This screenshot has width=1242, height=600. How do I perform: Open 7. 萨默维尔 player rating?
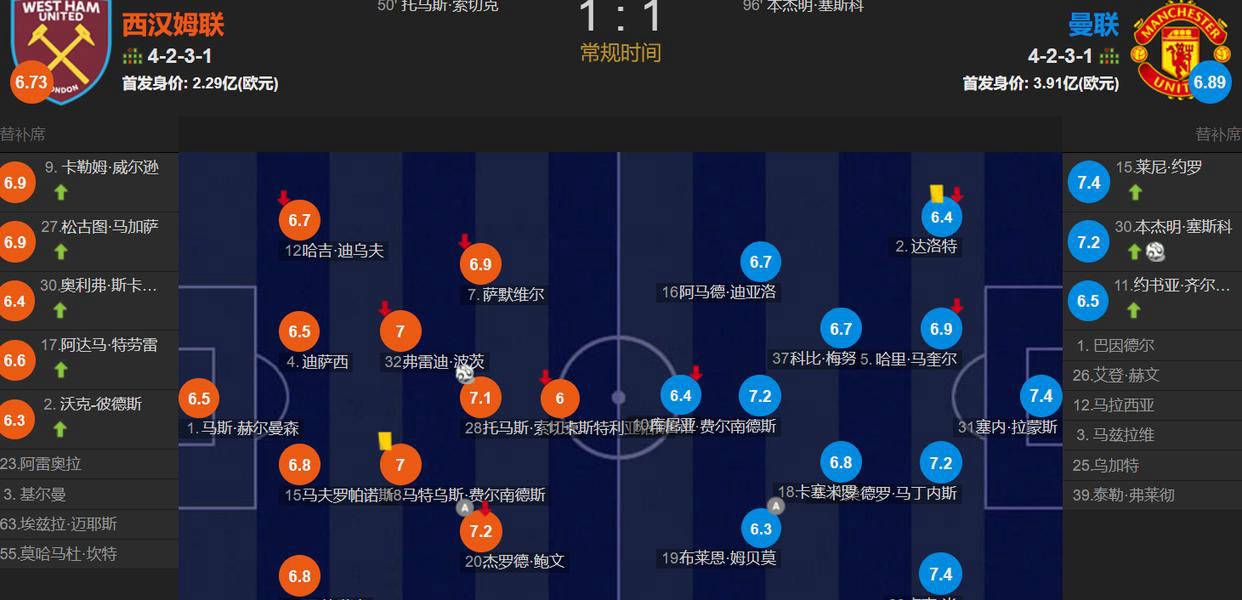point(480,265)
